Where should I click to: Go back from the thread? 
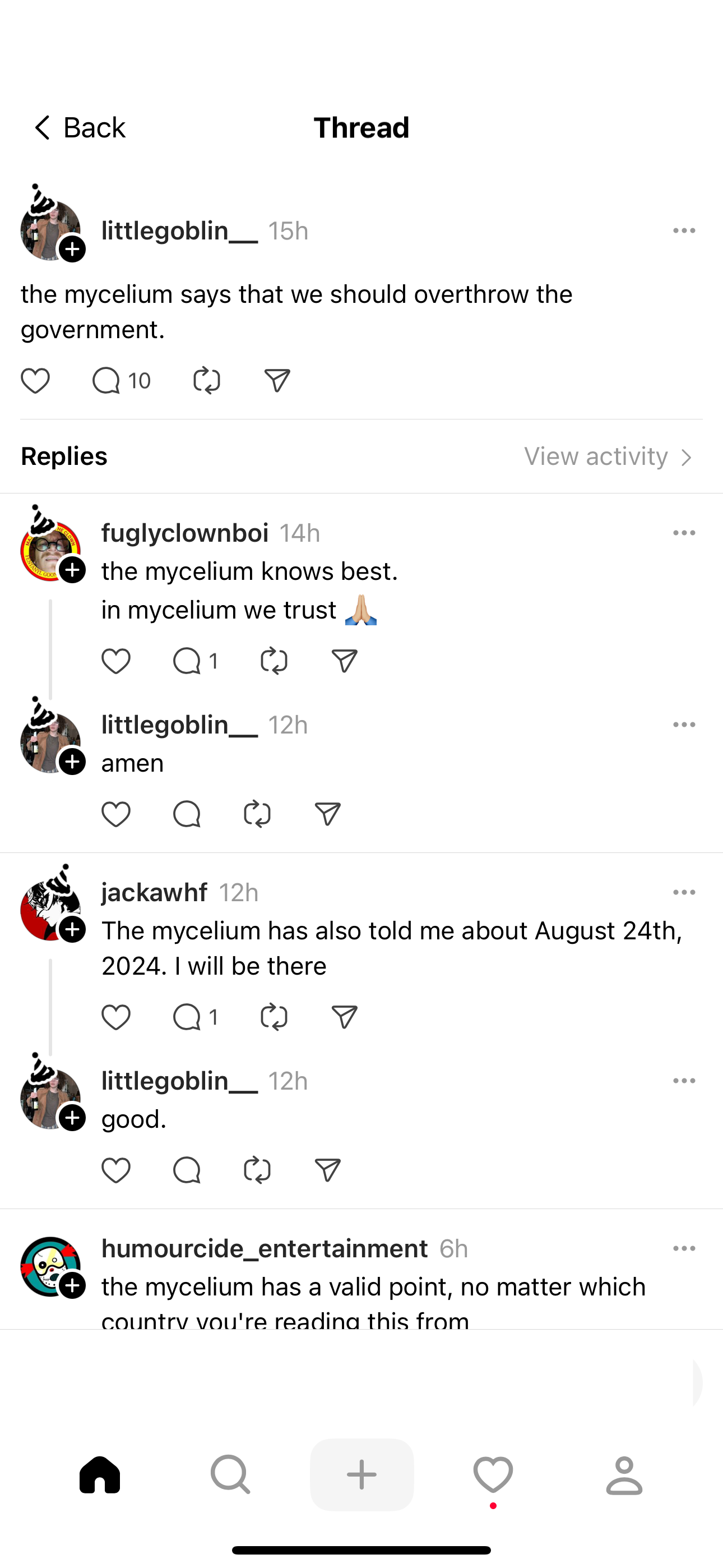pos(78,128)
